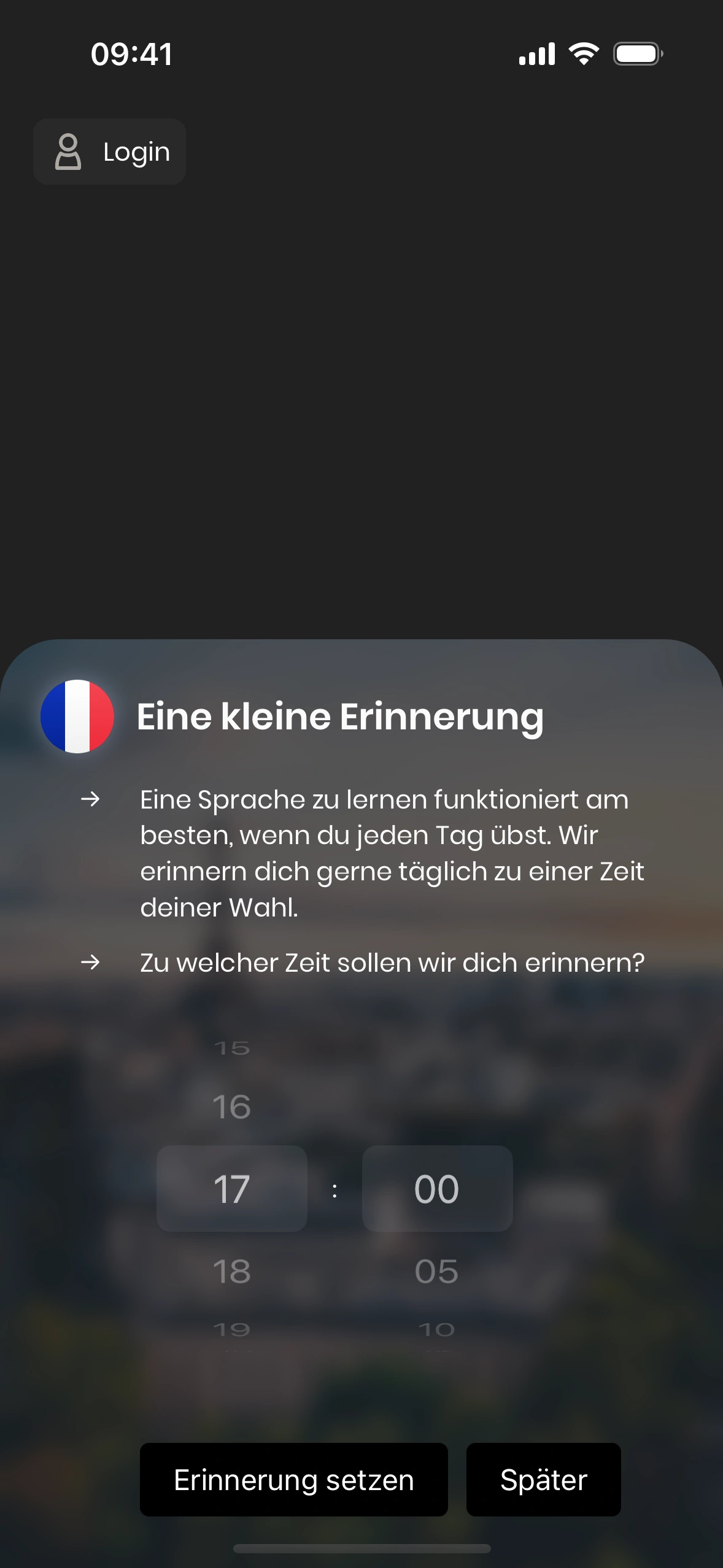This screenshot has width=723, height=1568.
Task: Tap the selected hour 17
Action: [x=231, y=1189]
